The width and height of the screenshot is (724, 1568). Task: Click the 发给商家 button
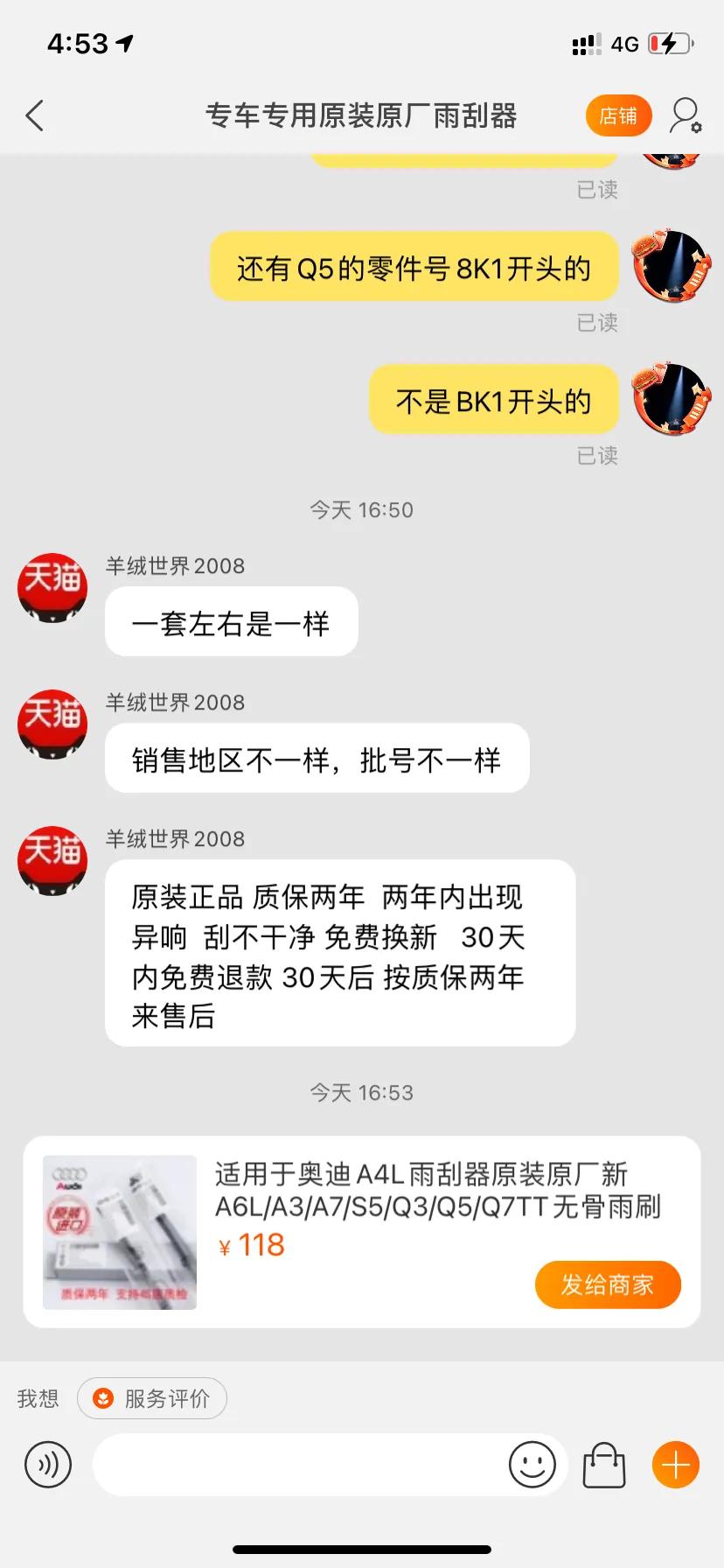[x=608, y=1284]
